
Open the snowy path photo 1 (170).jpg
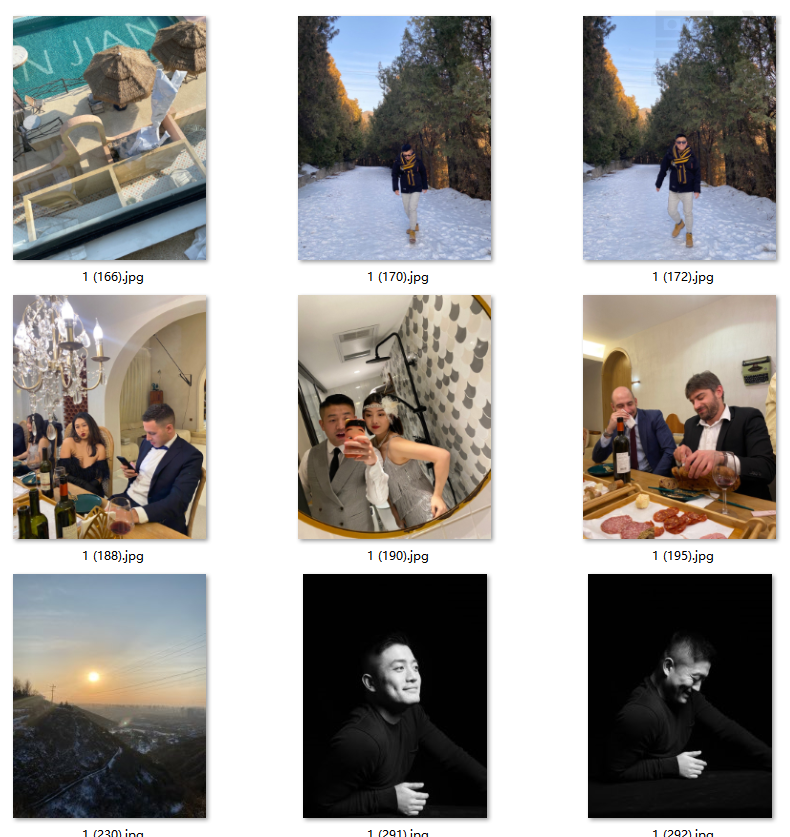[x=394, y=138]
